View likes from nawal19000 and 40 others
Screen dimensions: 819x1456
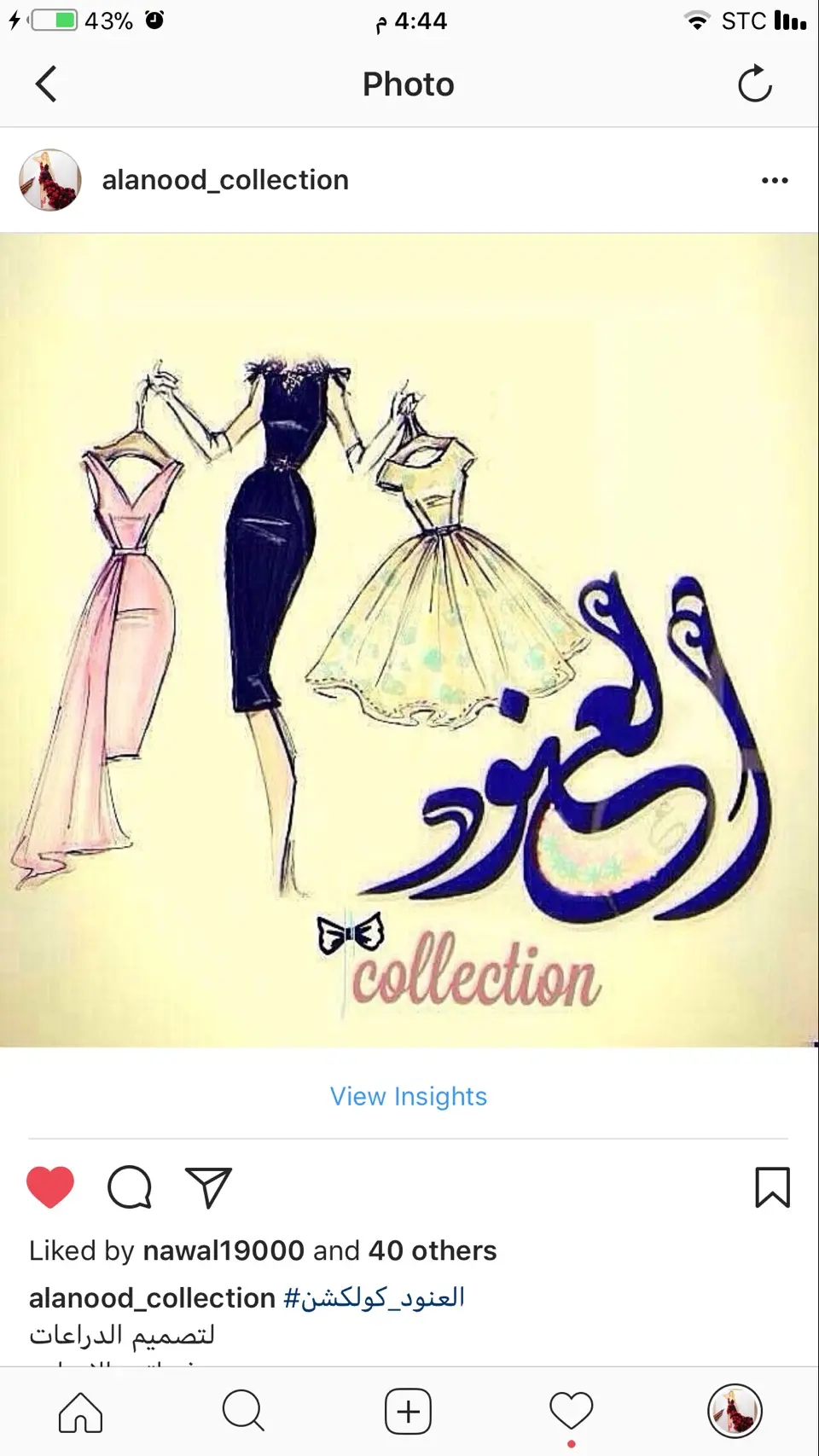432,1250
